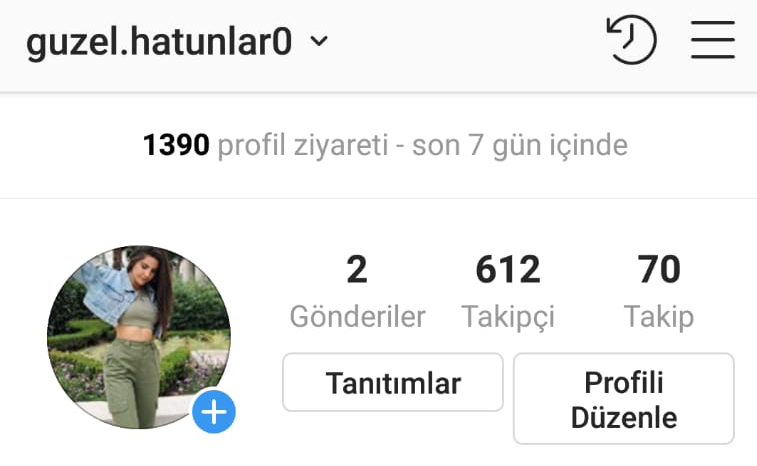
Task: View the 1390 profil ziyareti insights
Action: 385,146
